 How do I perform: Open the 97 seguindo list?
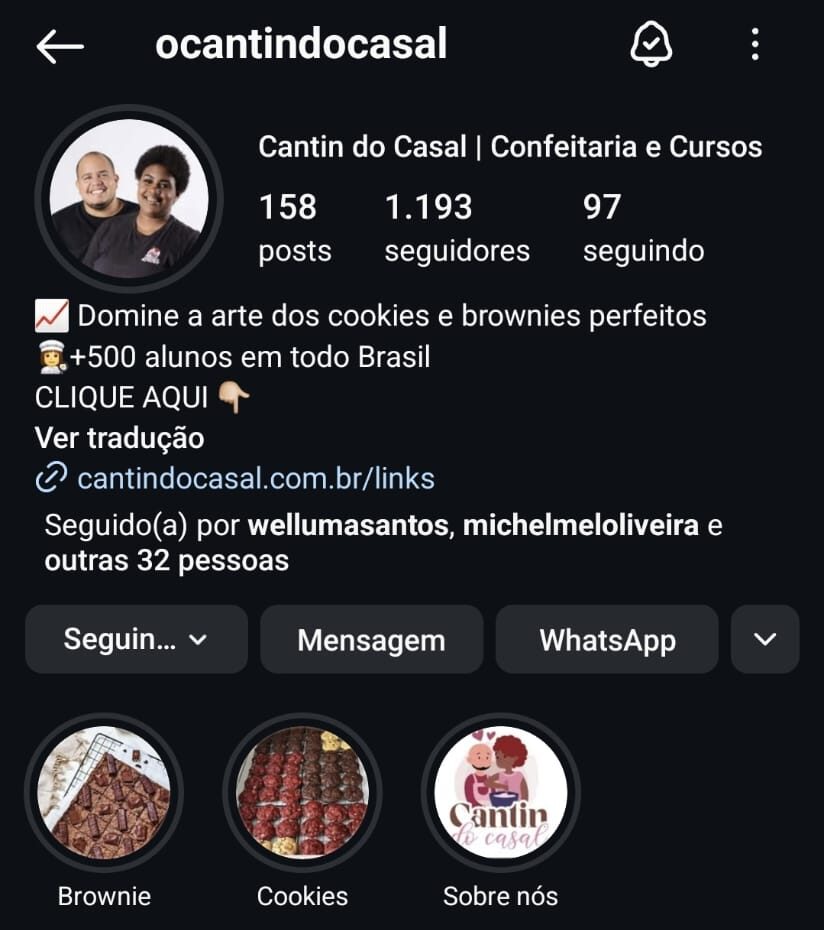[643, 228]
